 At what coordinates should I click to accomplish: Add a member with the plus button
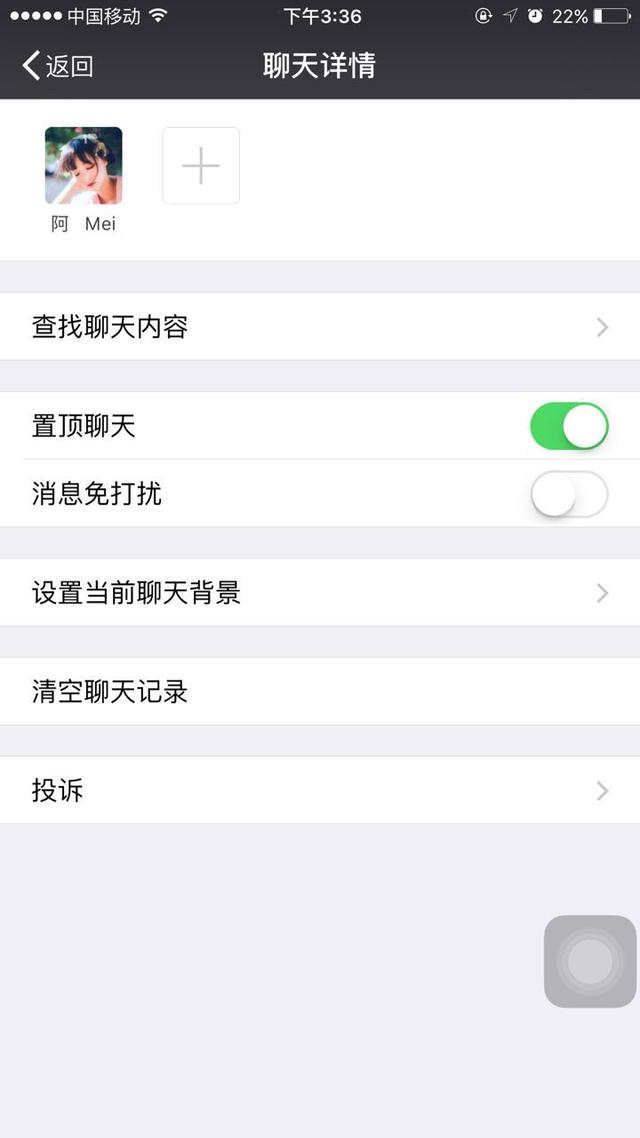click(201, 165)
